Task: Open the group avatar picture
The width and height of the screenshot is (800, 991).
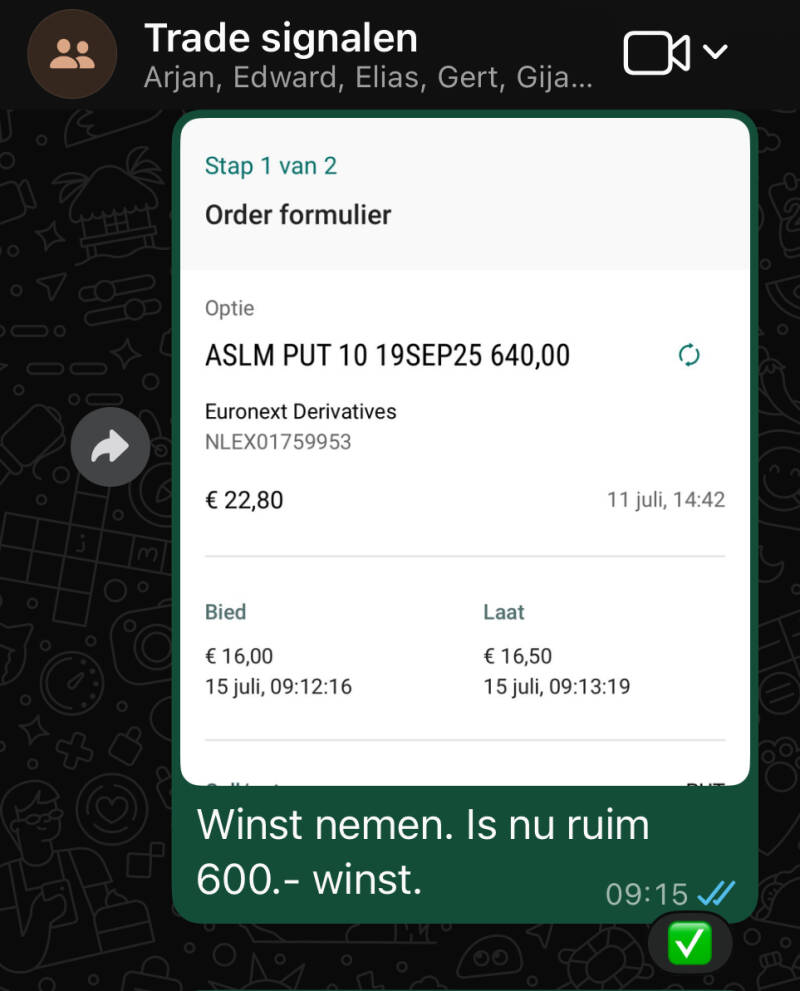Action: tap(72, 52)
